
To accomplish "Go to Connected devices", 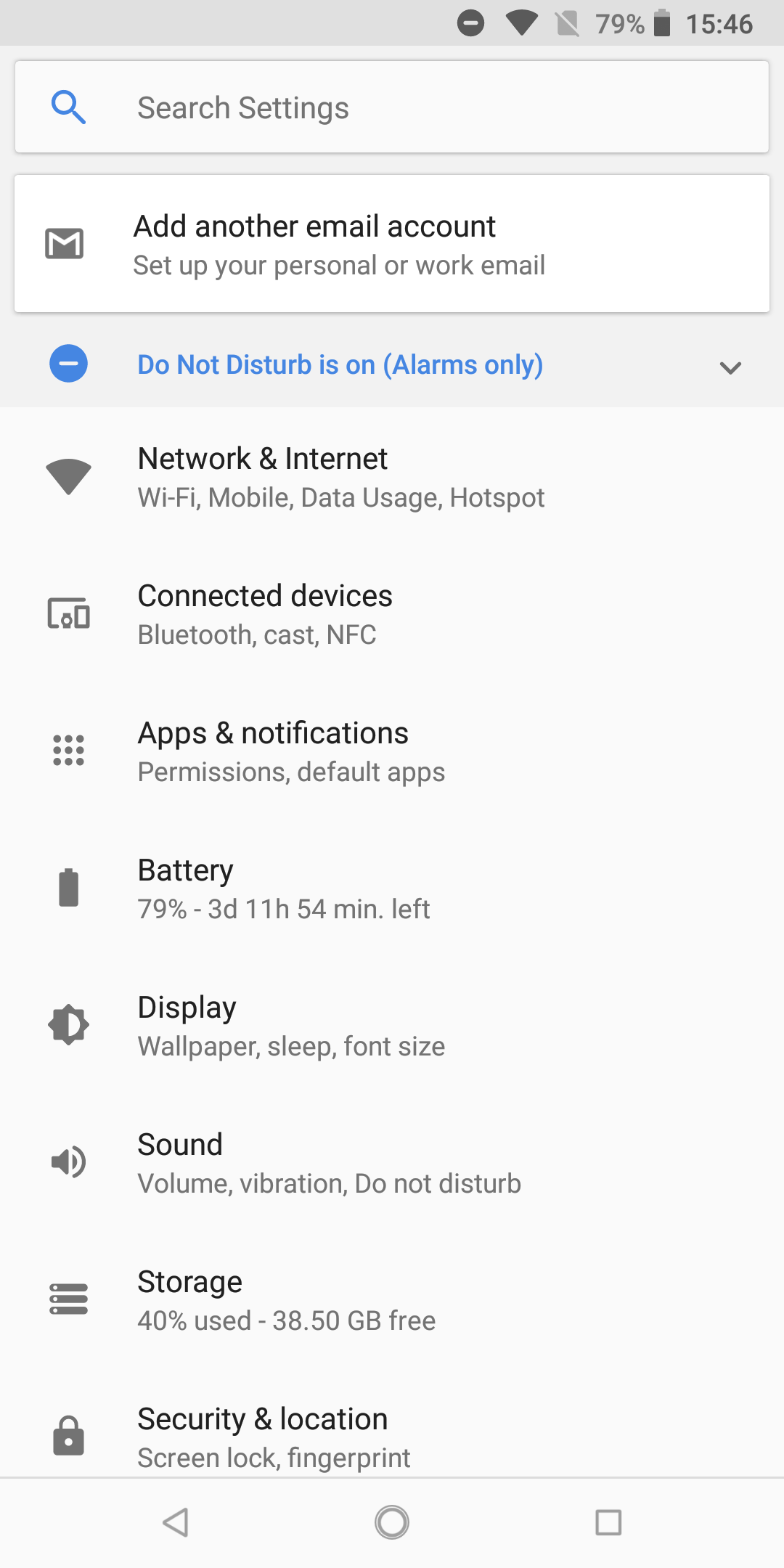I will point(392,614).
